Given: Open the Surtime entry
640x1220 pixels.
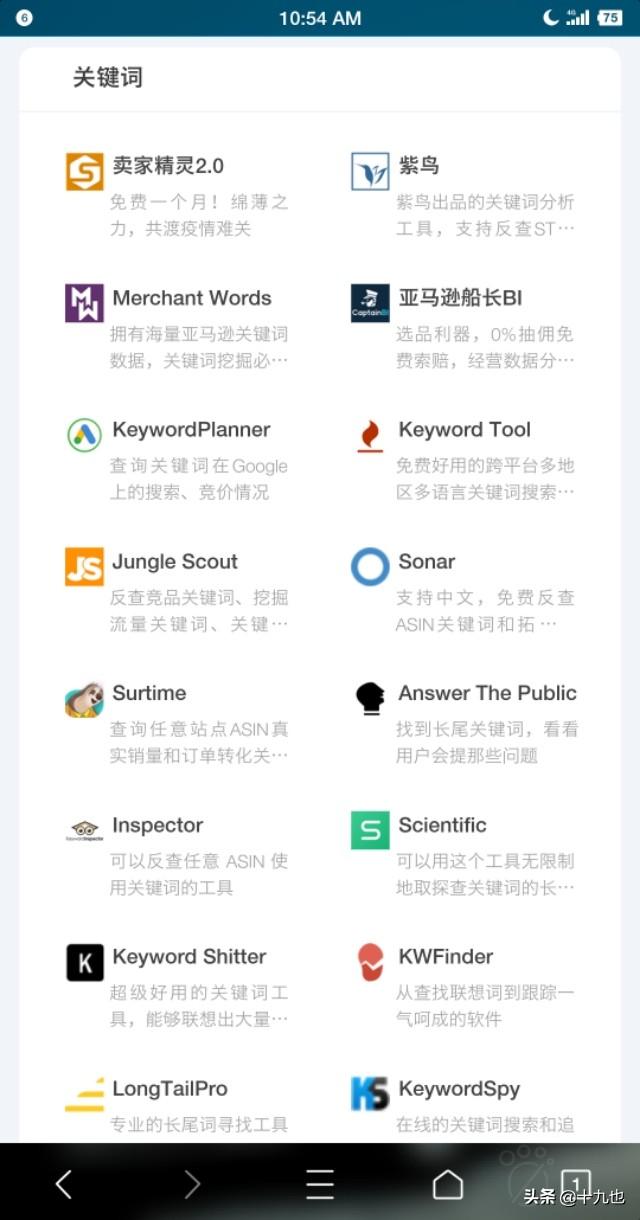Looking at the screenshot, I should [149, 693].
